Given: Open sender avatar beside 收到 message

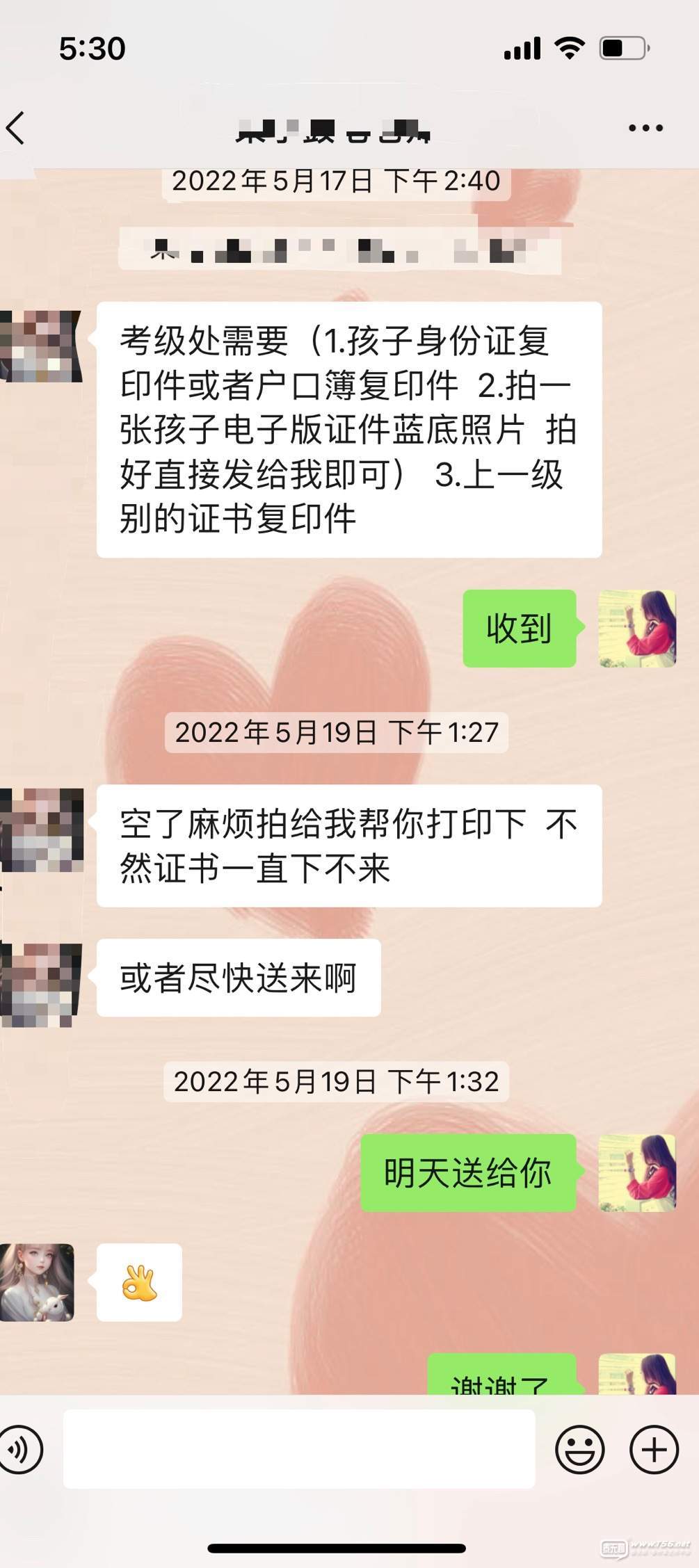Looking at the screenshot, I should [x=637, y=629].
